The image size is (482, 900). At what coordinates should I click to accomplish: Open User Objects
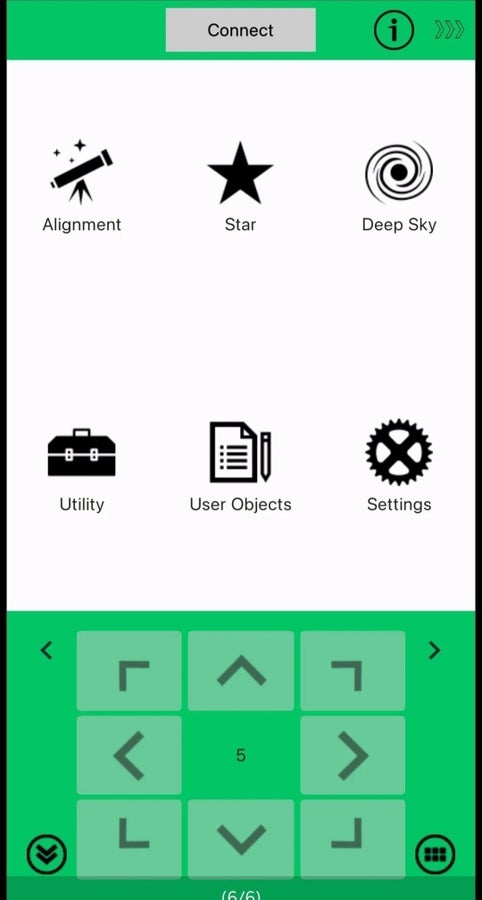(240, 467)
